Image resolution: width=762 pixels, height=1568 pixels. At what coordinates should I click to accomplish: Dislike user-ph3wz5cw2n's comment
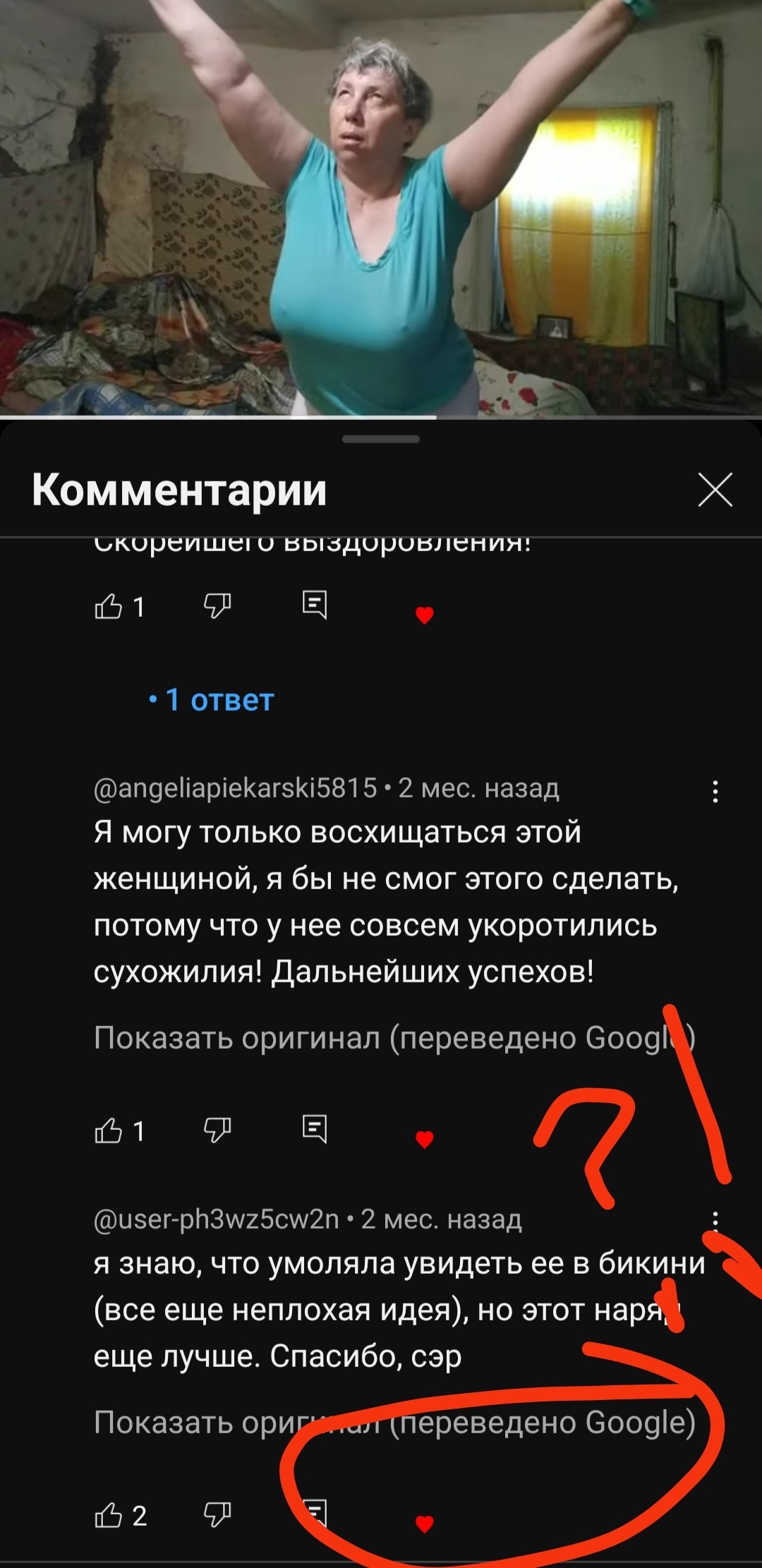click(217, 1514)
